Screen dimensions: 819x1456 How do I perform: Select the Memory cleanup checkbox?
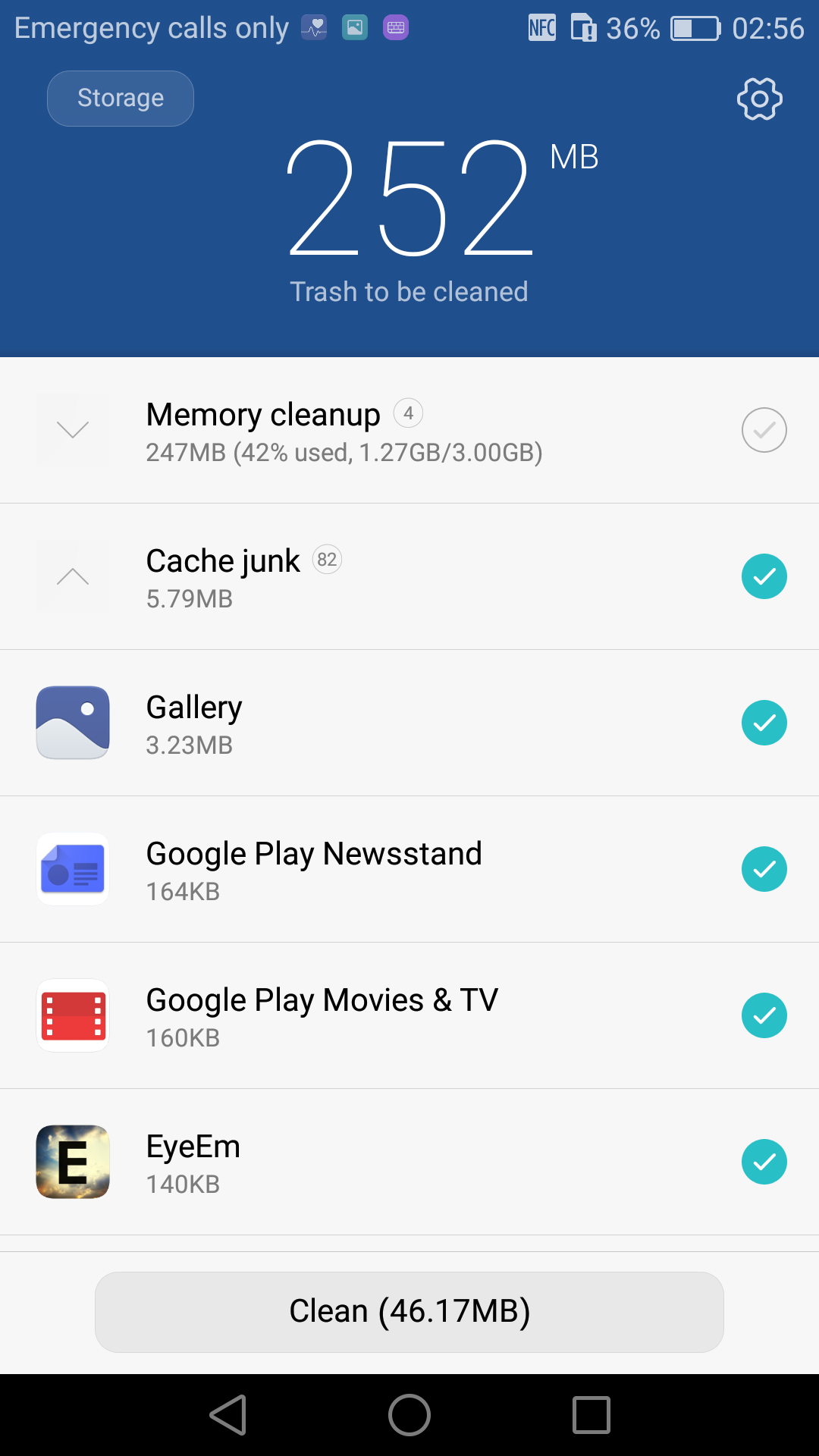(x=764, y=430)
